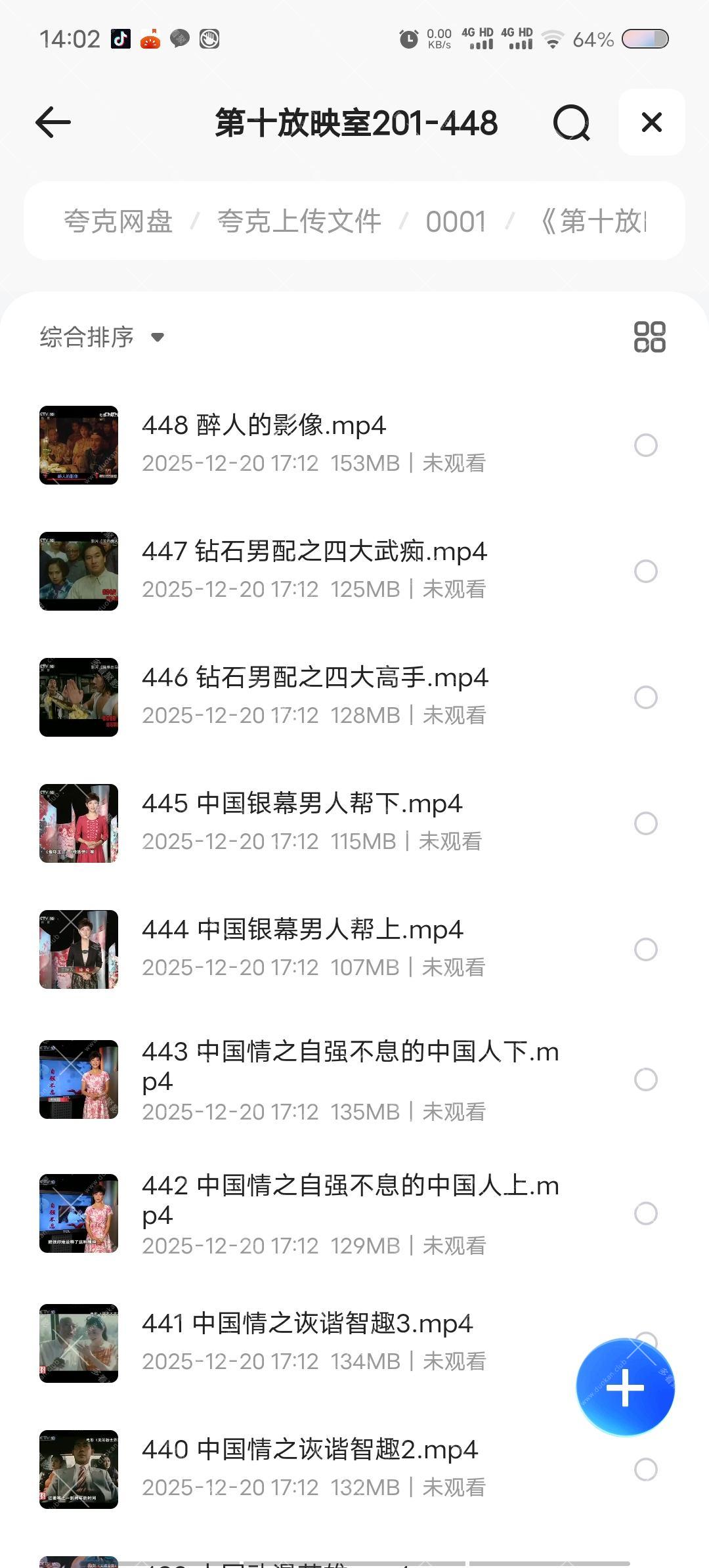Screen dimensions: 709x1568
Task: Close the folder view with X
Action: [x=651, y=123]
